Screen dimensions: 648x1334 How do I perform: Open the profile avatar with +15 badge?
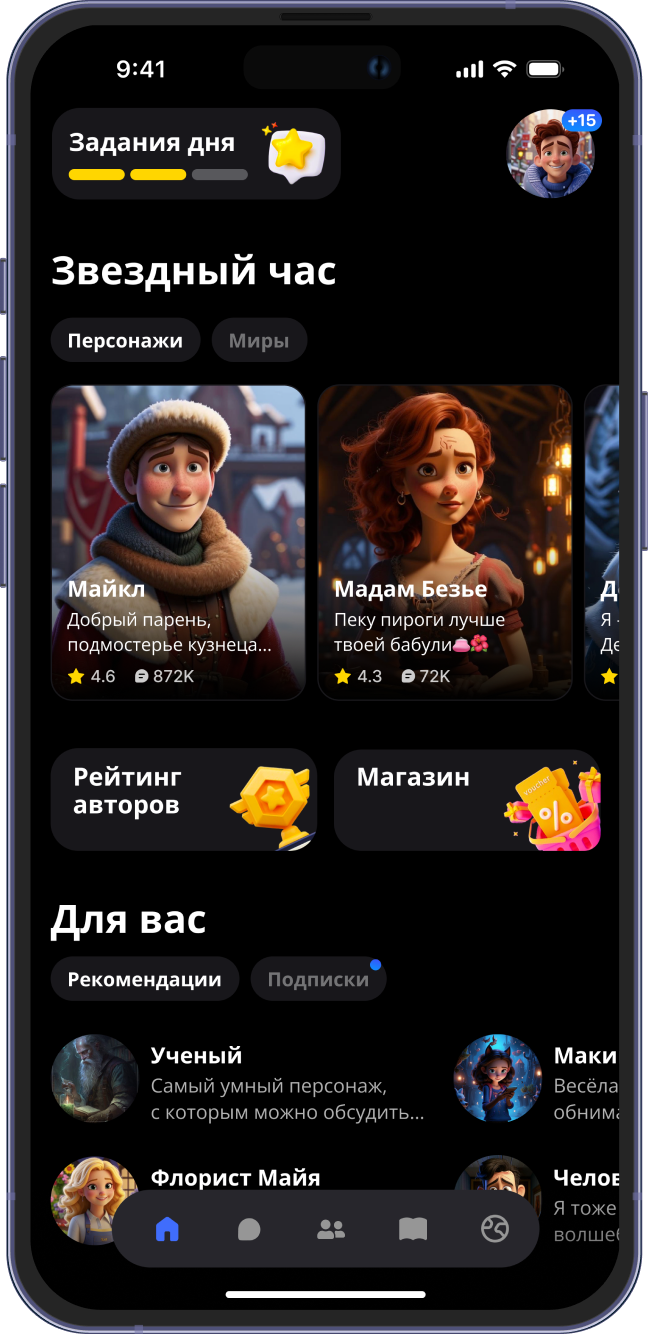[x=551, y=154]
